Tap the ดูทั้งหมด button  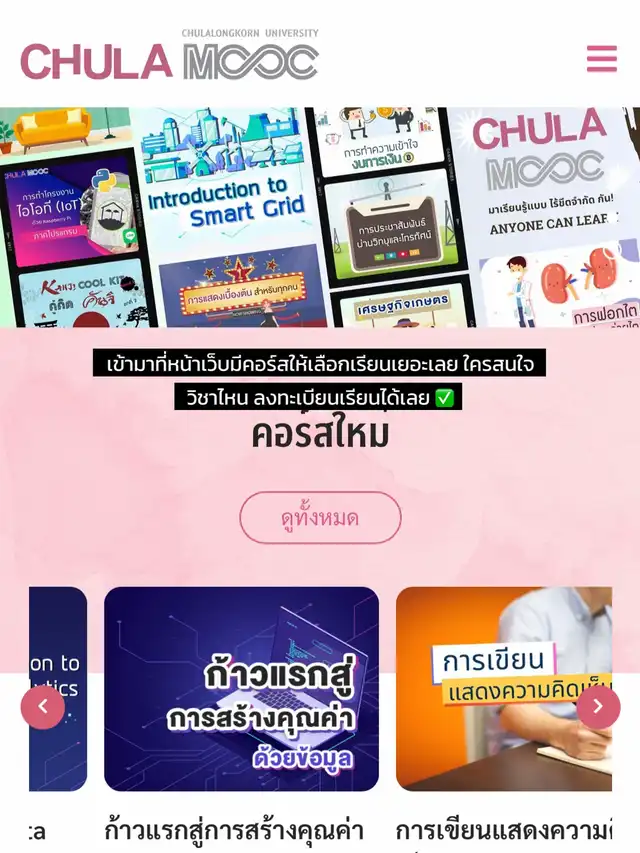pyautogui.click(x=320, y=518)
